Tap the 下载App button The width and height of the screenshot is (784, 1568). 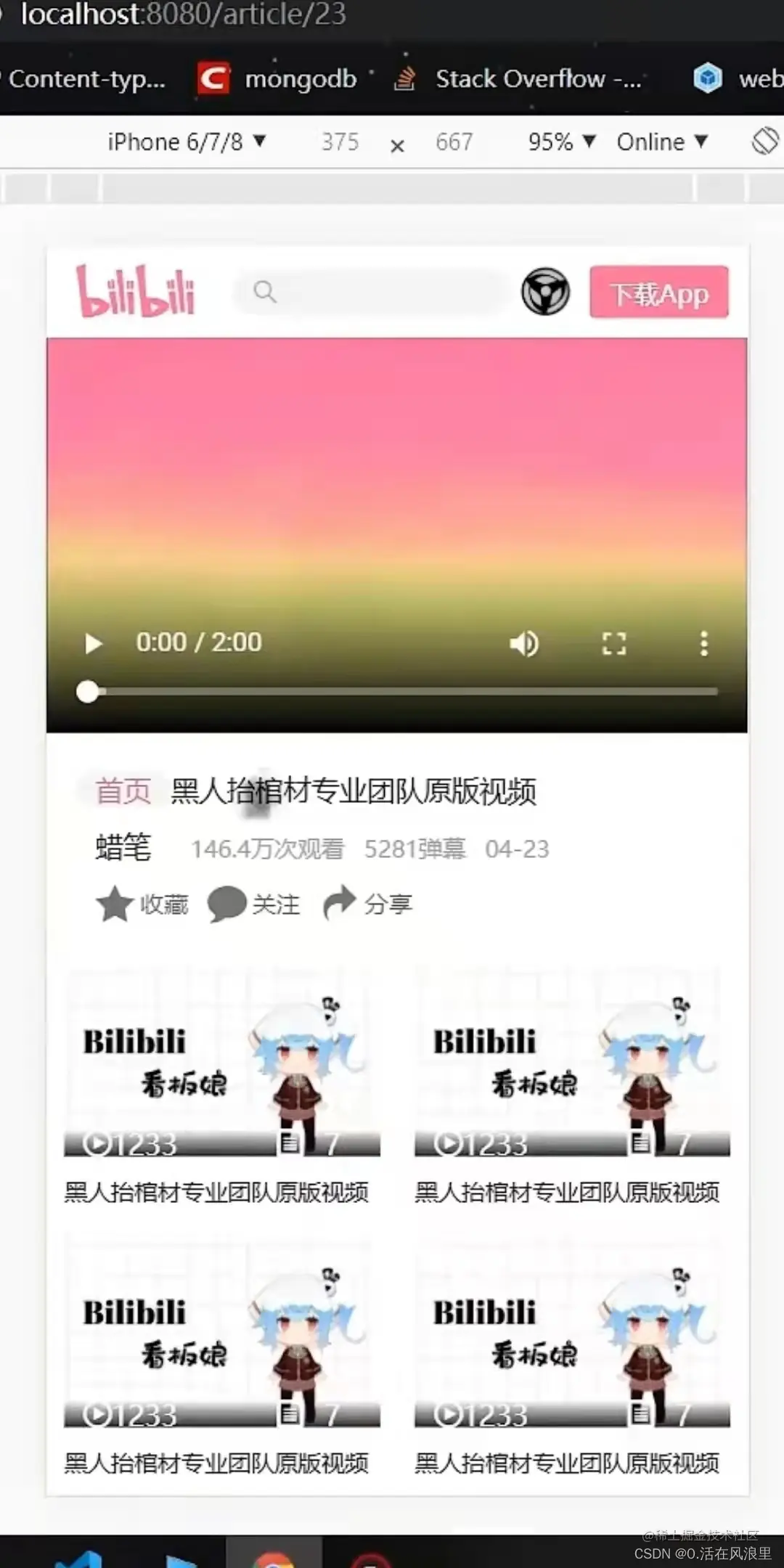click(x=658, y=292)
